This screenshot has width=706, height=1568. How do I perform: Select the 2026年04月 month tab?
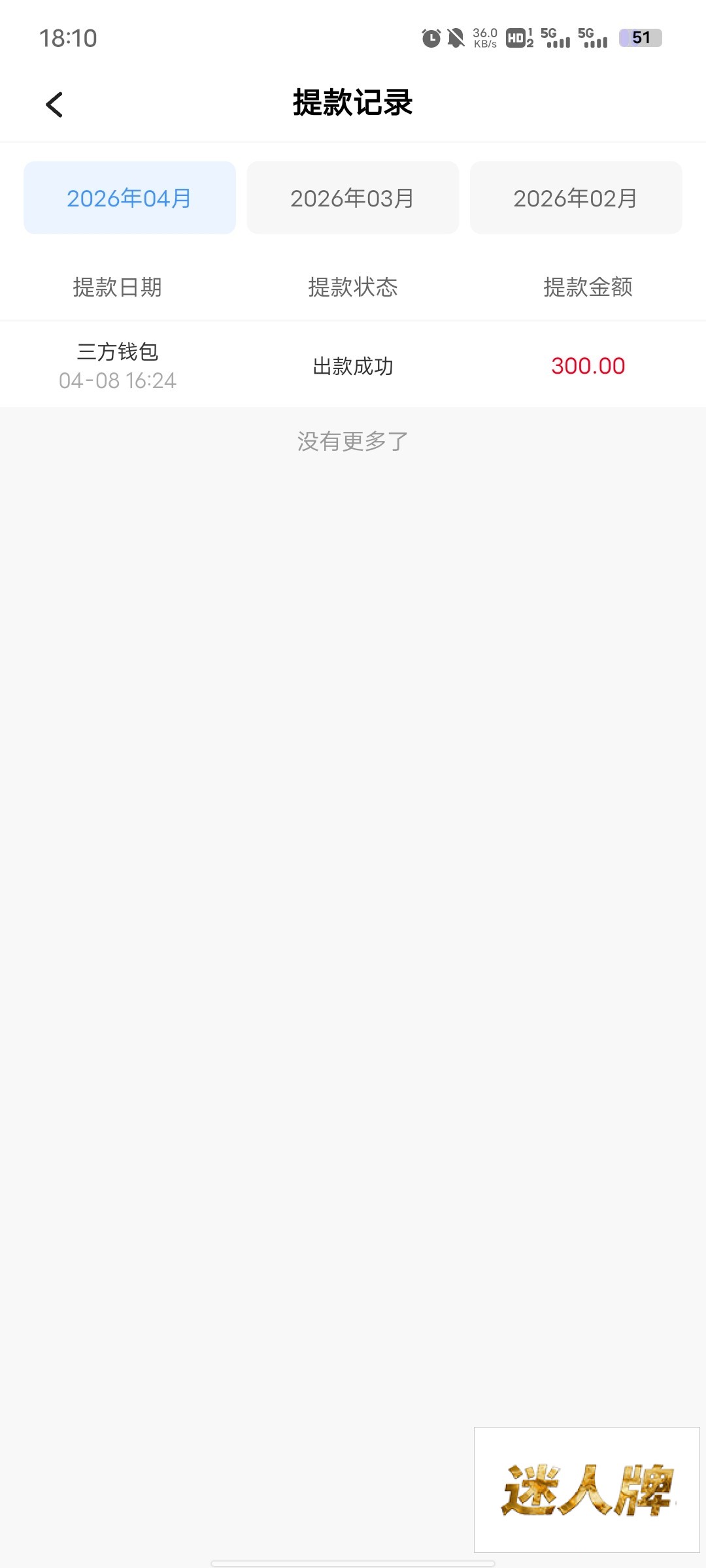[x=129, y=198]
